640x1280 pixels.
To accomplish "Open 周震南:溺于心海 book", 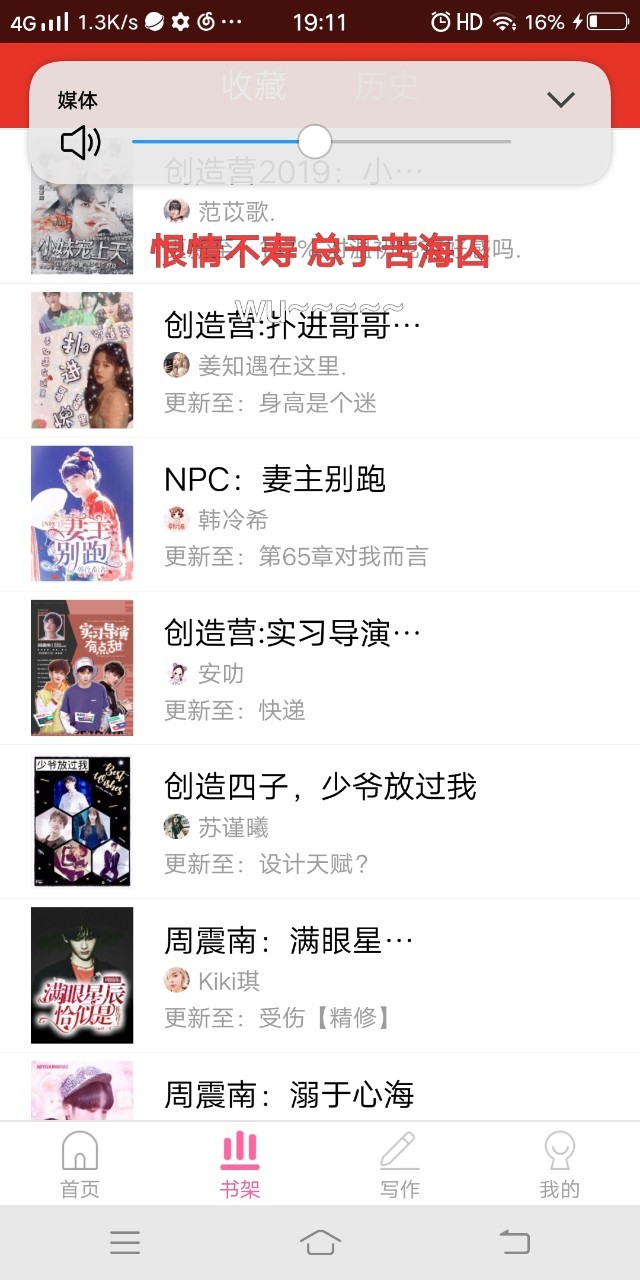I will (x=288, y=1093).
